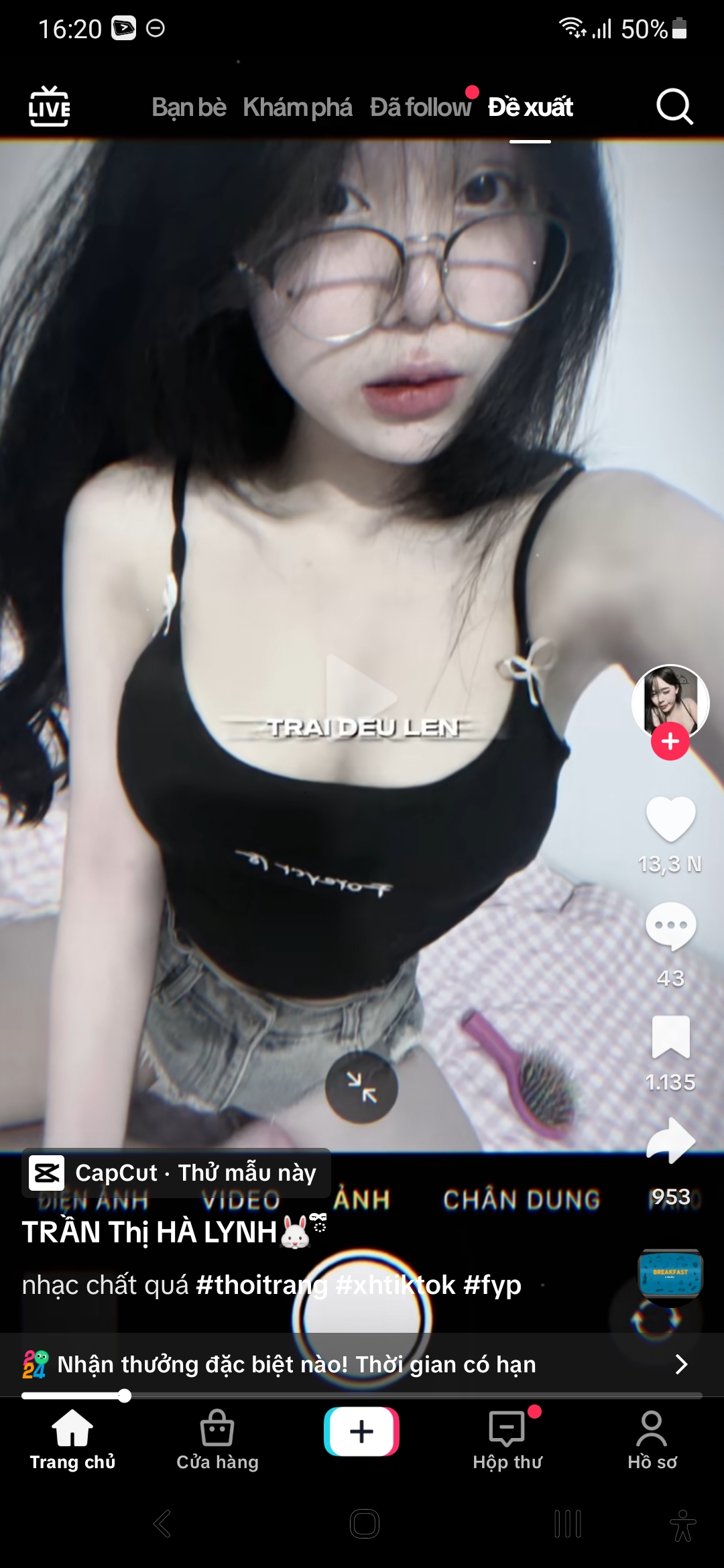This screenshot has width=724, height=1568.
Task: Follow the creator via the plus badge
Action: (x=670, y=742)
